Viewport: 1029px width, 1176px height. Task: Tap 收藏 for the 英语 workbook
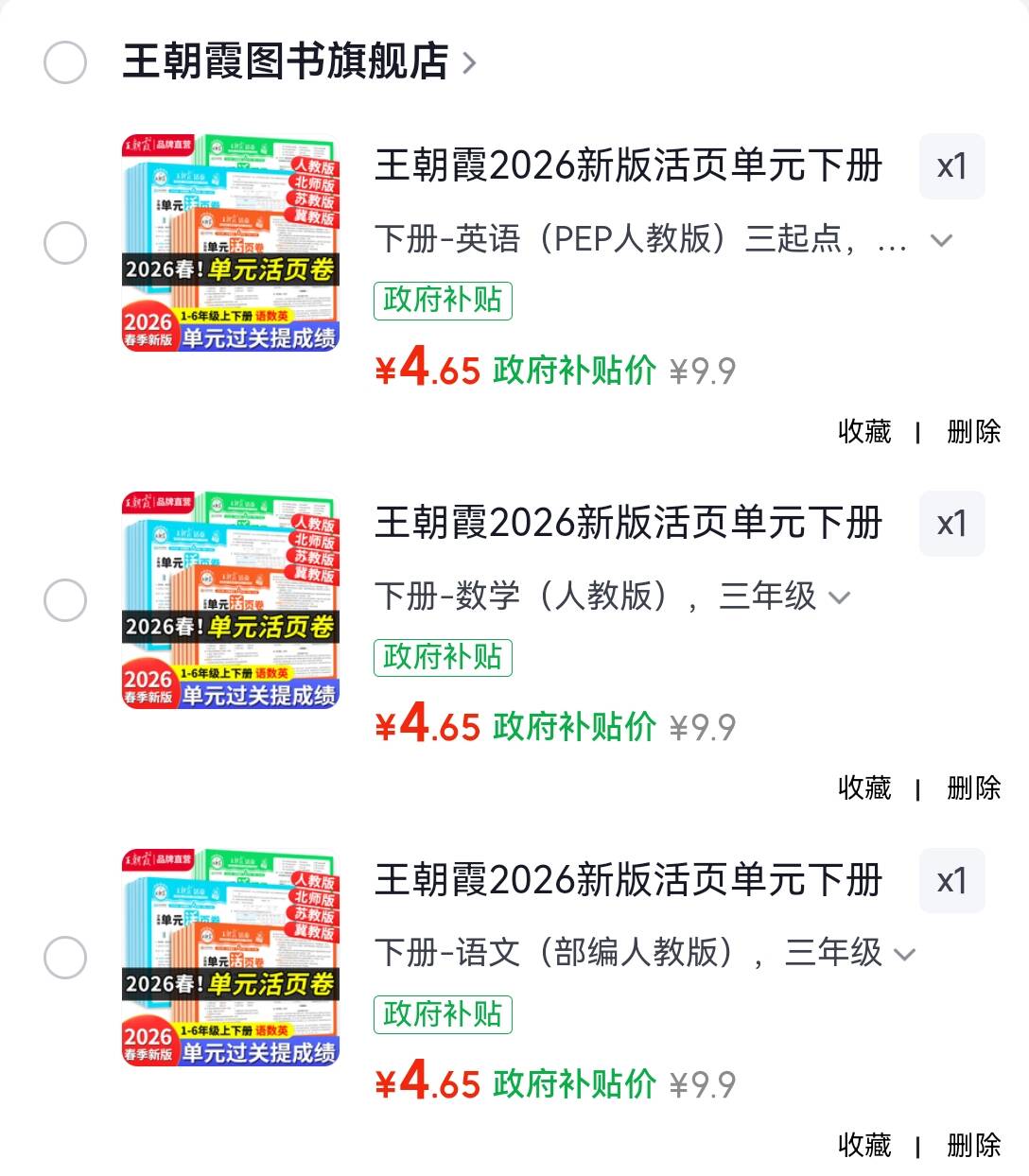864,432
